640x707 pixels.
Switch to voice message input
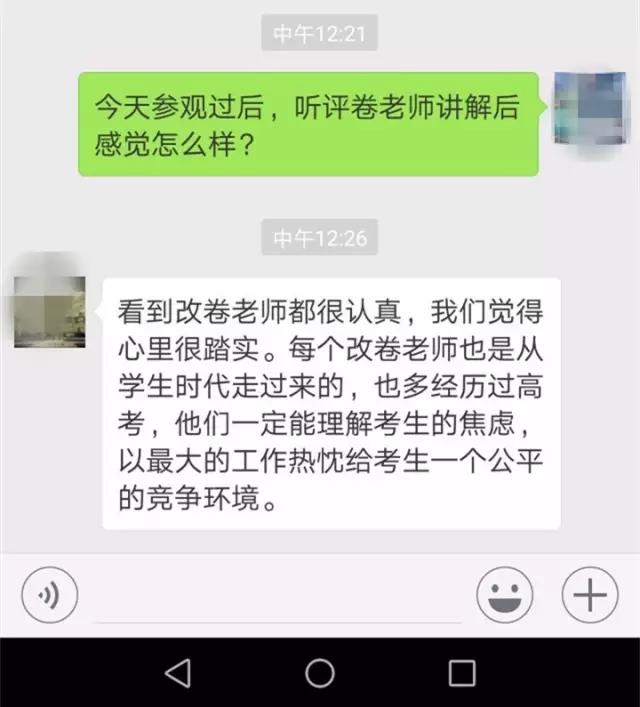tap(48, 596)
